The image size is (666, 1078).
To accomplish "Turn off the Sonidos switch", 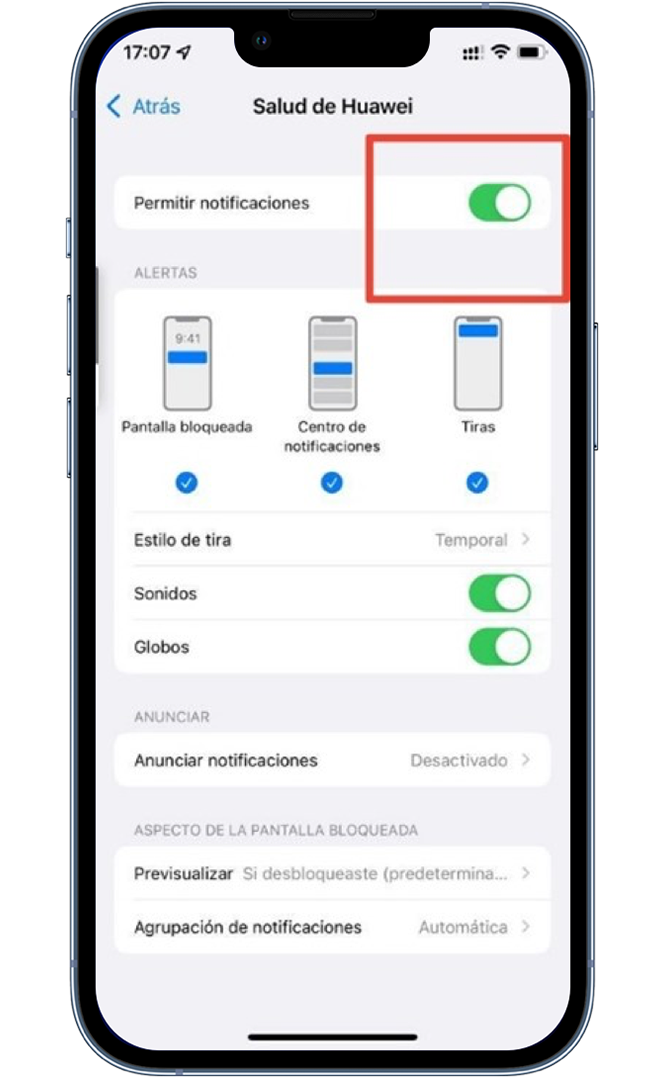I will tap(500, 593).
